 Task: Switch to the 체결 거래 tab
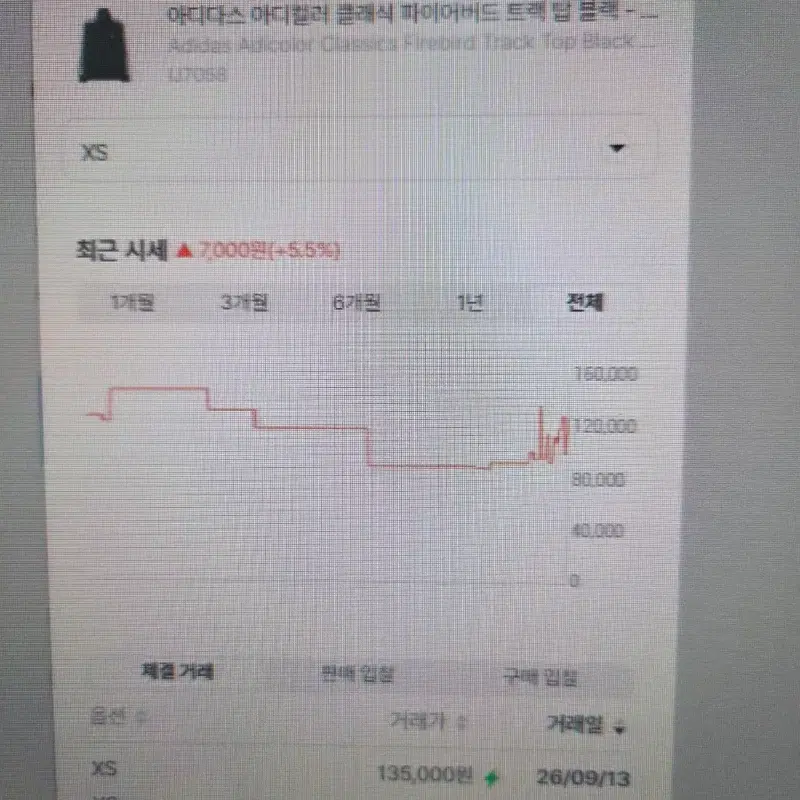pos(177,671)
